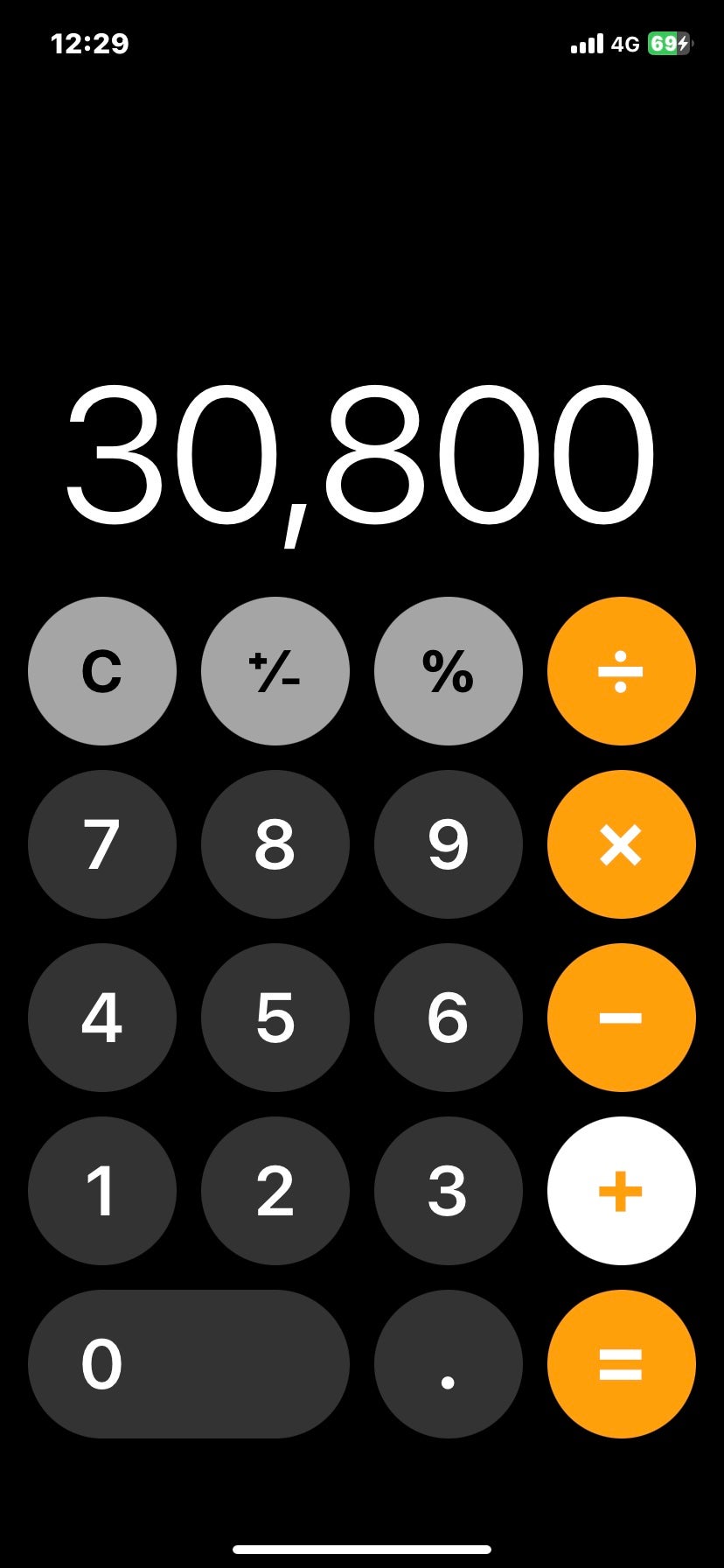
Task: Tap the percent key
Action: point(449,671)
